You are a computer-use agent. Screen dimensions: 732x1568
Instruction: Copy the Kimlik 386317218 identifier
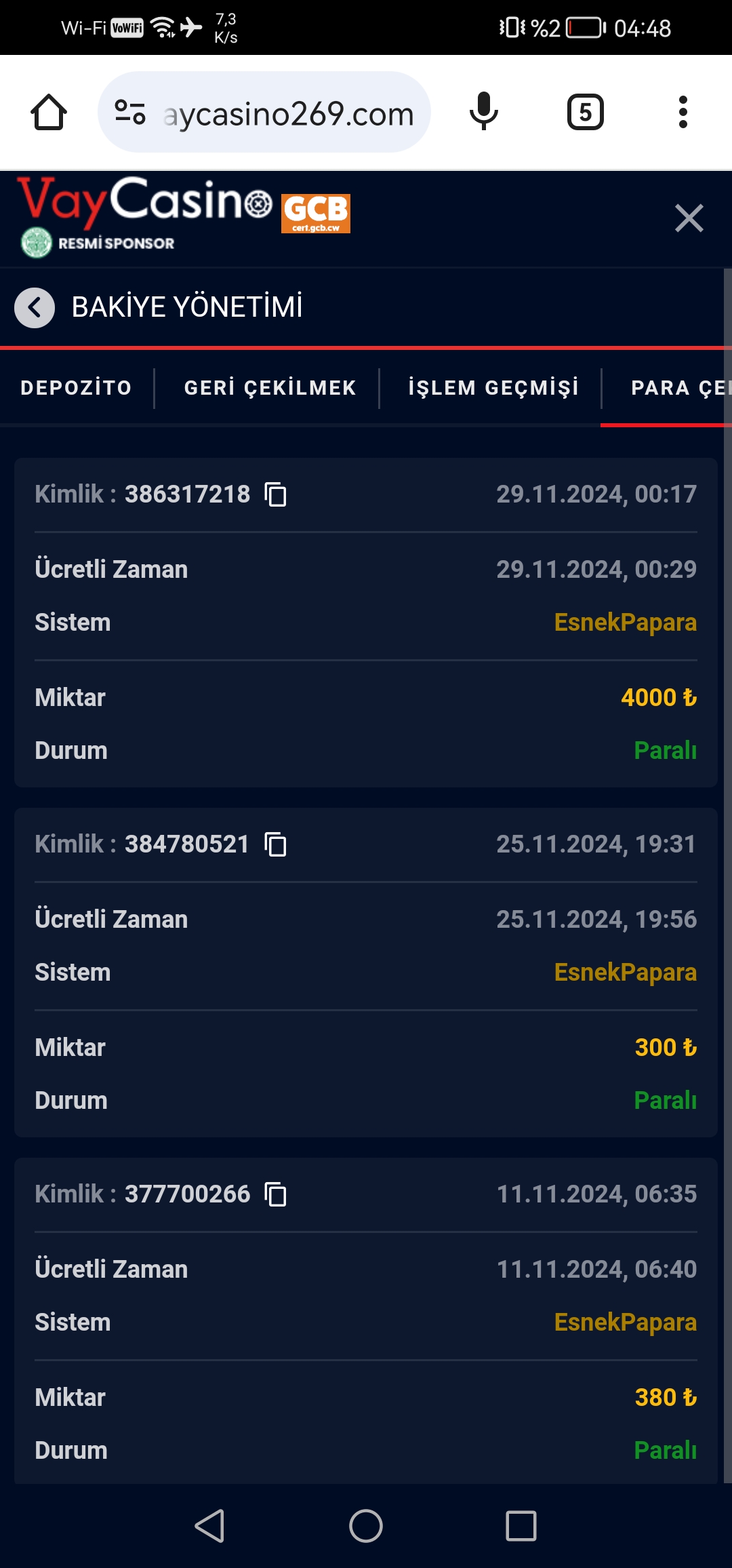(275, 494)
